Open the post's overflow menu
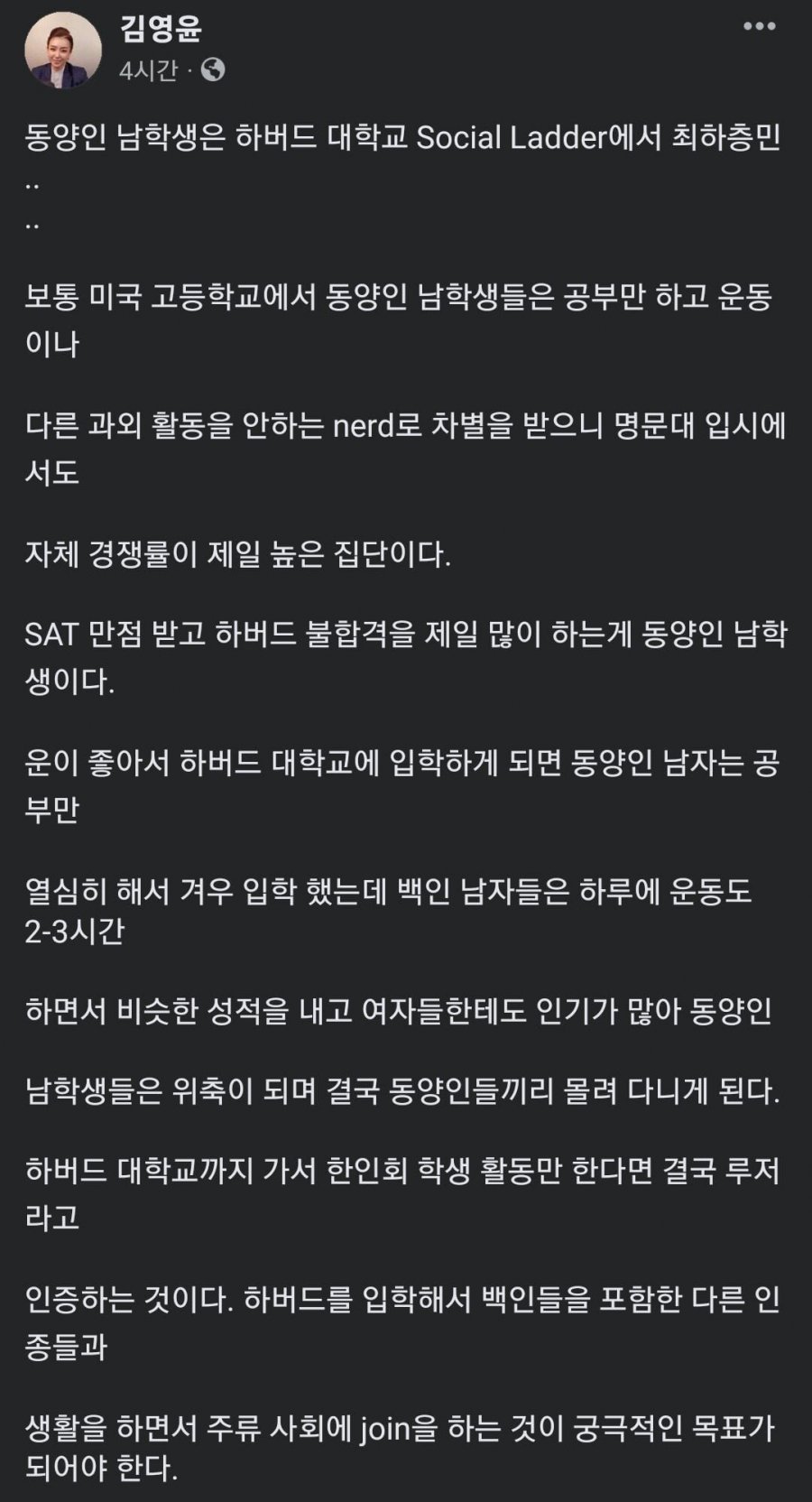812x1502 pixels. tap(759, 27)
